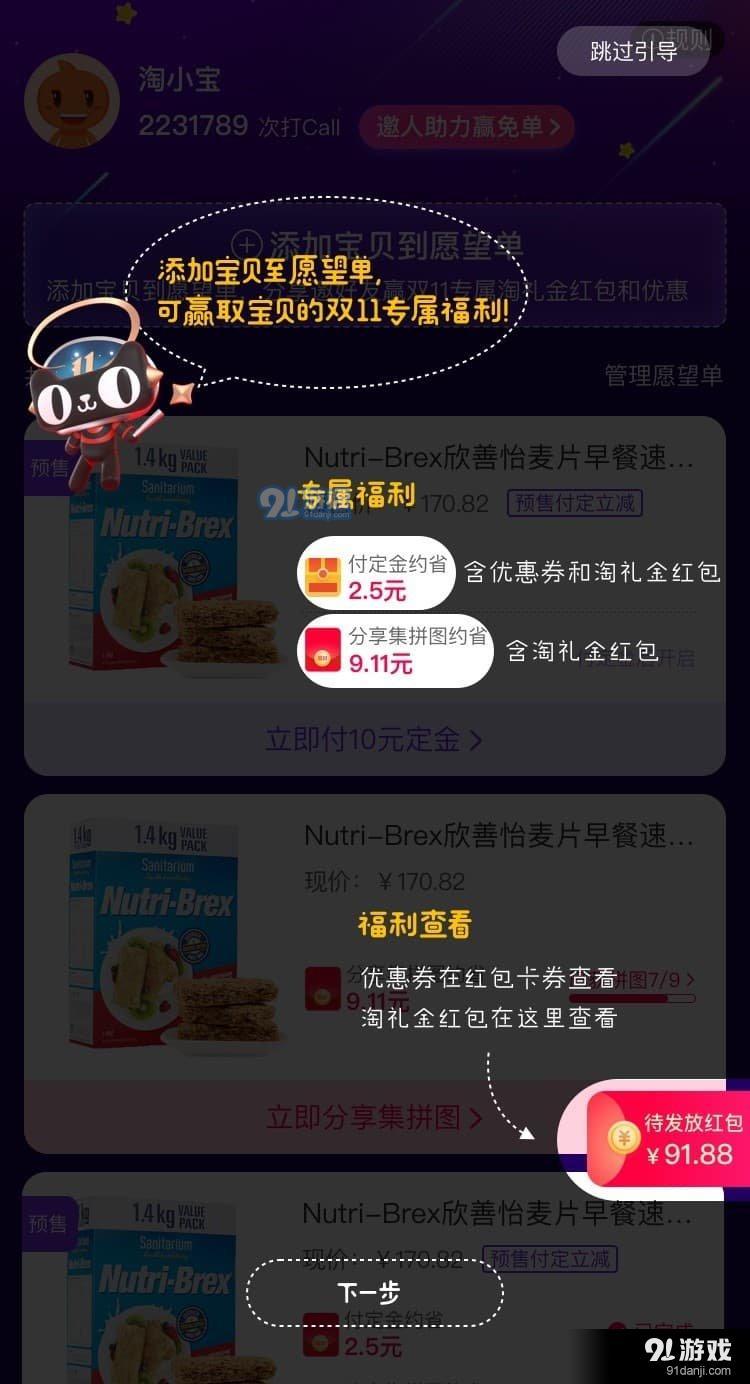Open 管理愿望单

(x=663, y=376)
